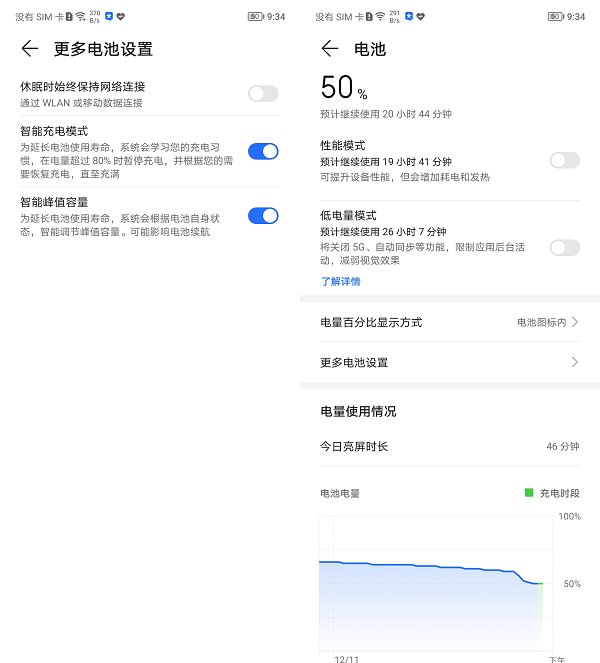Viewport: 600px width, 663px height.
Task: Open 电量百分比显示方式 setting
Action: [449, 322]
